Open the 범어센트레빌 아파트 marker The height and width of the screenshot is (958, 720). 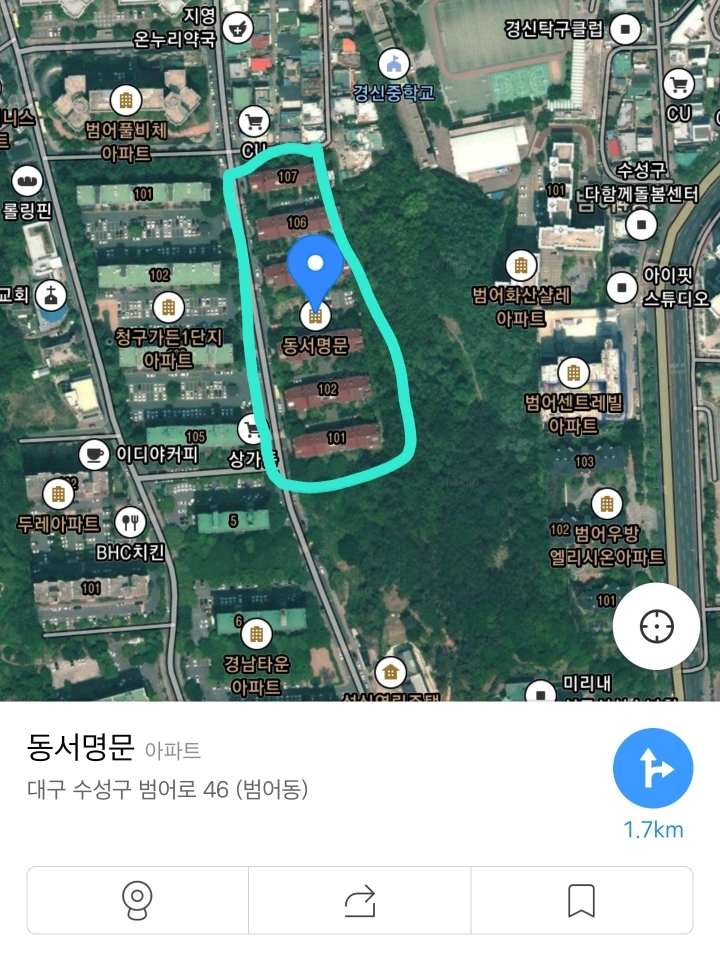pos(573,374)
